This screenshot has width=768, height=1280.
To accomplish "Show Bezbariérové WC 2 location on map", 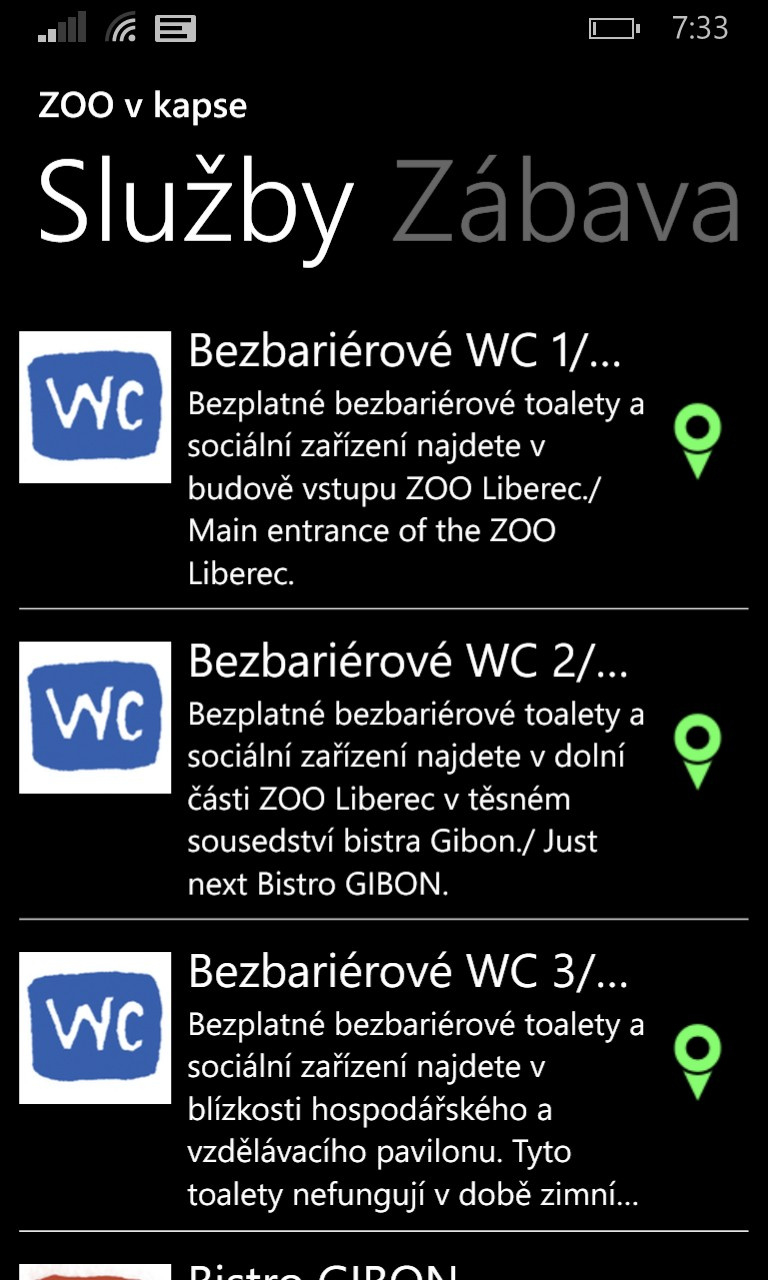I will [x=698, y=751].
